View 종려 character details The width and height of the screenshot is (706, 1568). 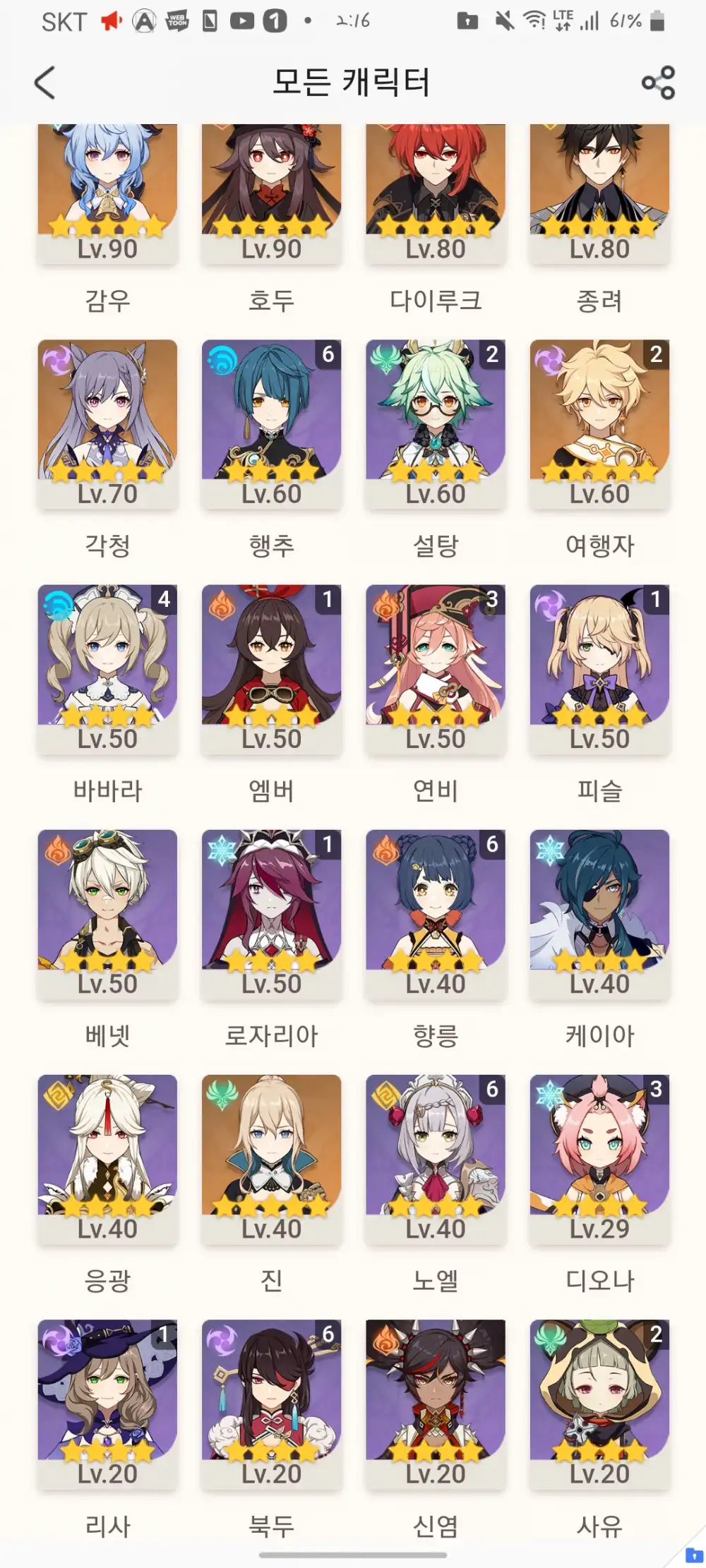[x=599, y=192]
